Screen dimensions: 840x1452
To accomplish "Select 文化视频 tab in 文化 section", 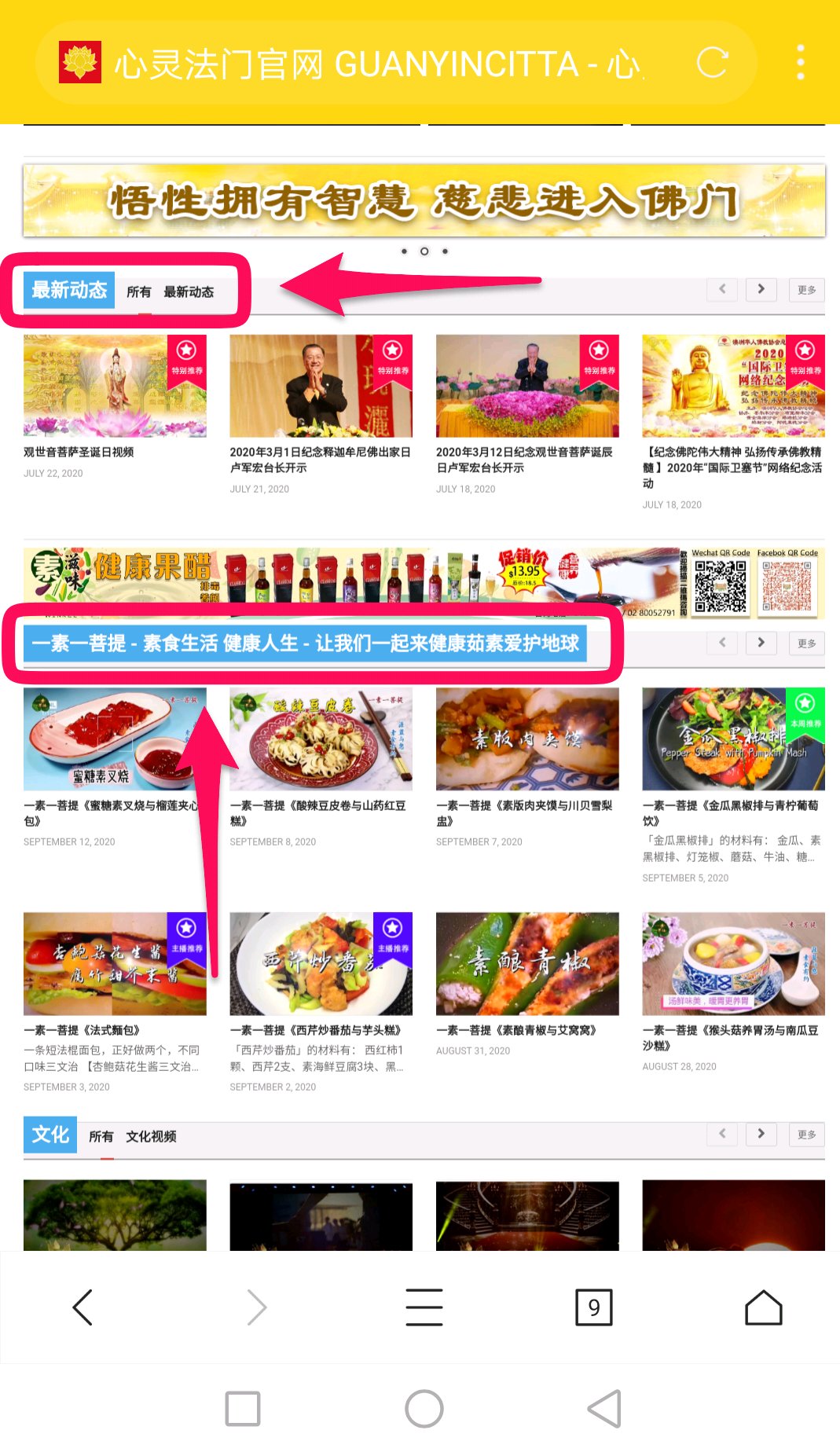I will [151, 1137].
